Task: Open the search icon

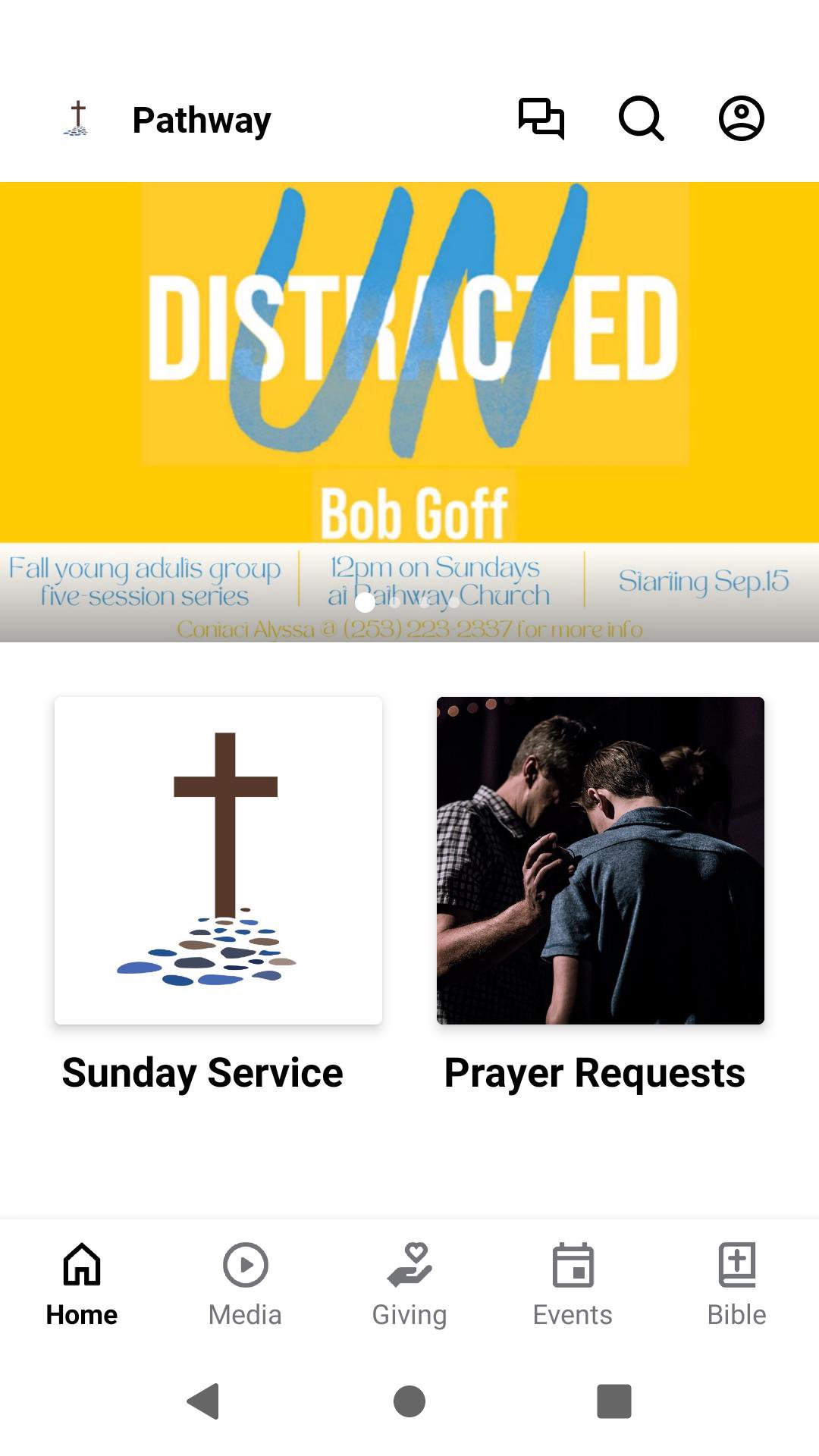Action: pos(642,119)
